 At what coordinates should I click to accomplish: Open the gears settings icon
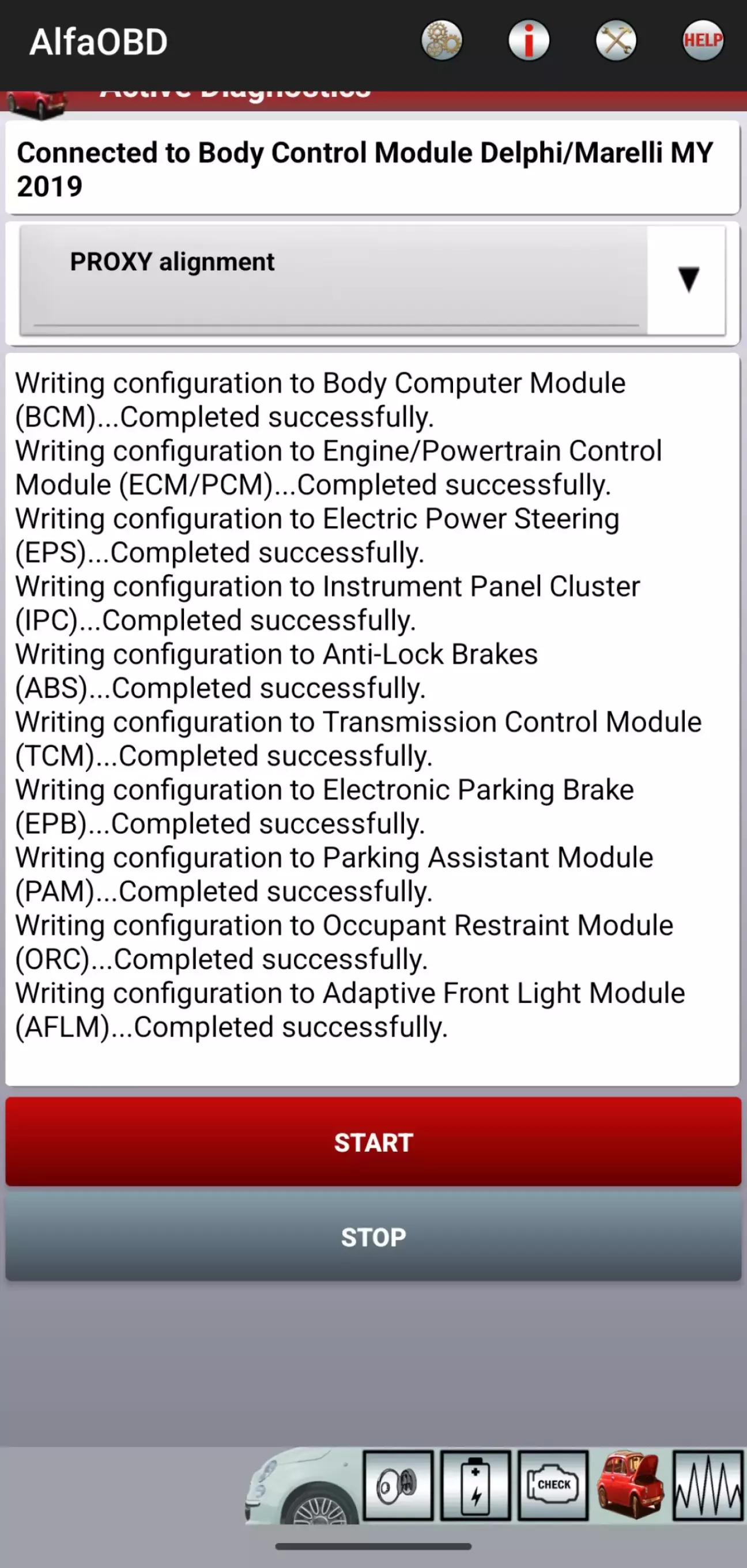point(442,41)
